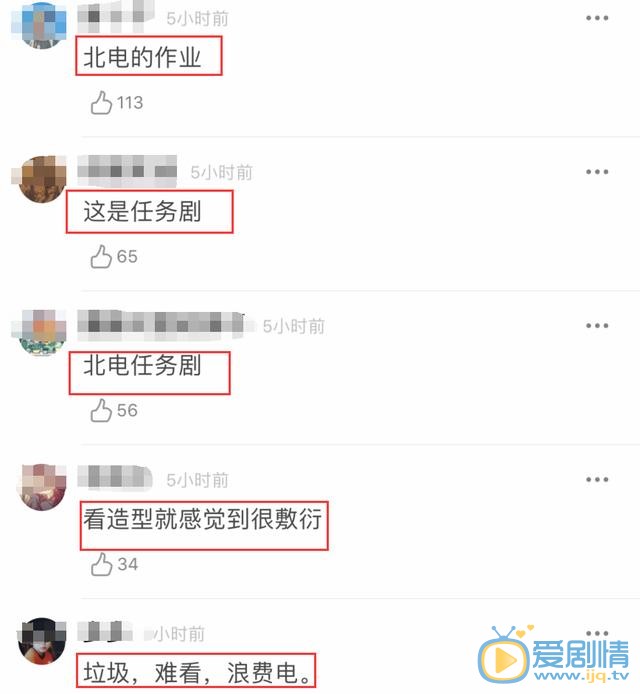Image resolution: width=640 pixels, height=694 pixels.
Task: Open more options for comment '这是任务剧'
Action: (597, 172)
